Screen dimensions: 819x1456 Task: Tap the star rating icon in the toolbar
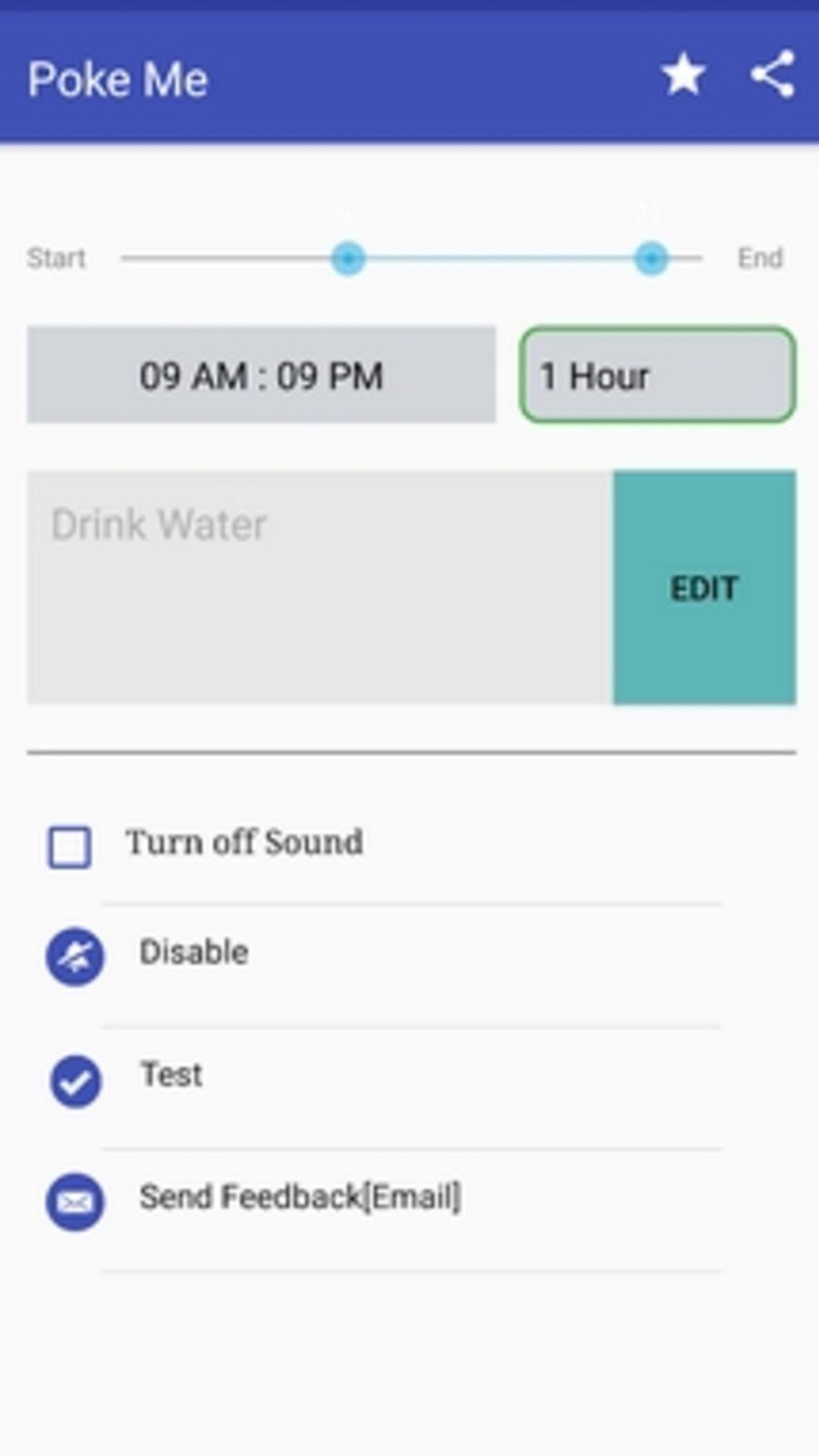[685, 76]
